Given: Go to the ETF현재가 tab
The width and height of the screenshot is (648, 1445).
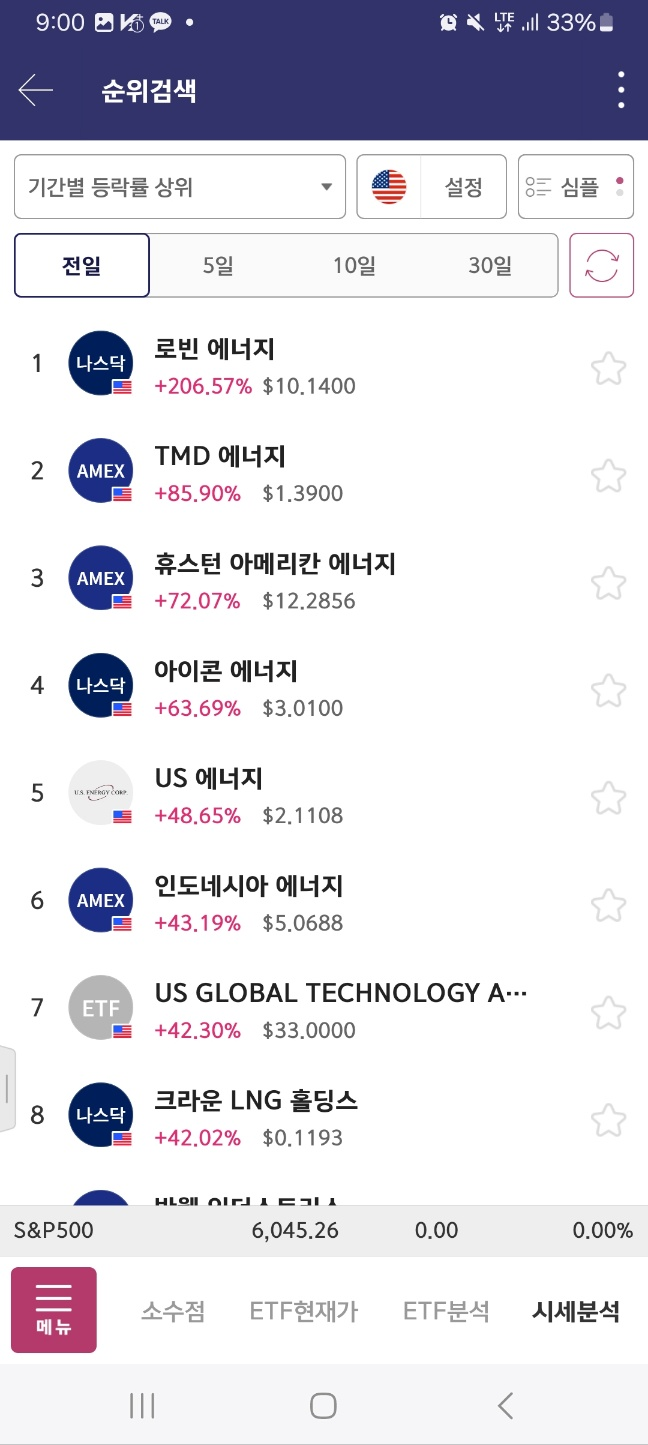Looking at the screenshot, I should click(304, 1311).
